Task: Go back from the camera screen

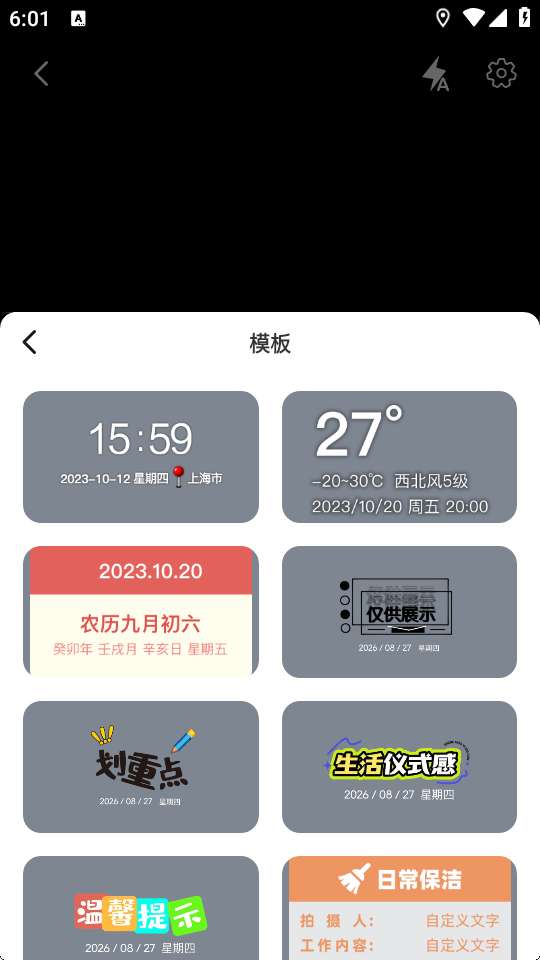Action: click(41, 73)
